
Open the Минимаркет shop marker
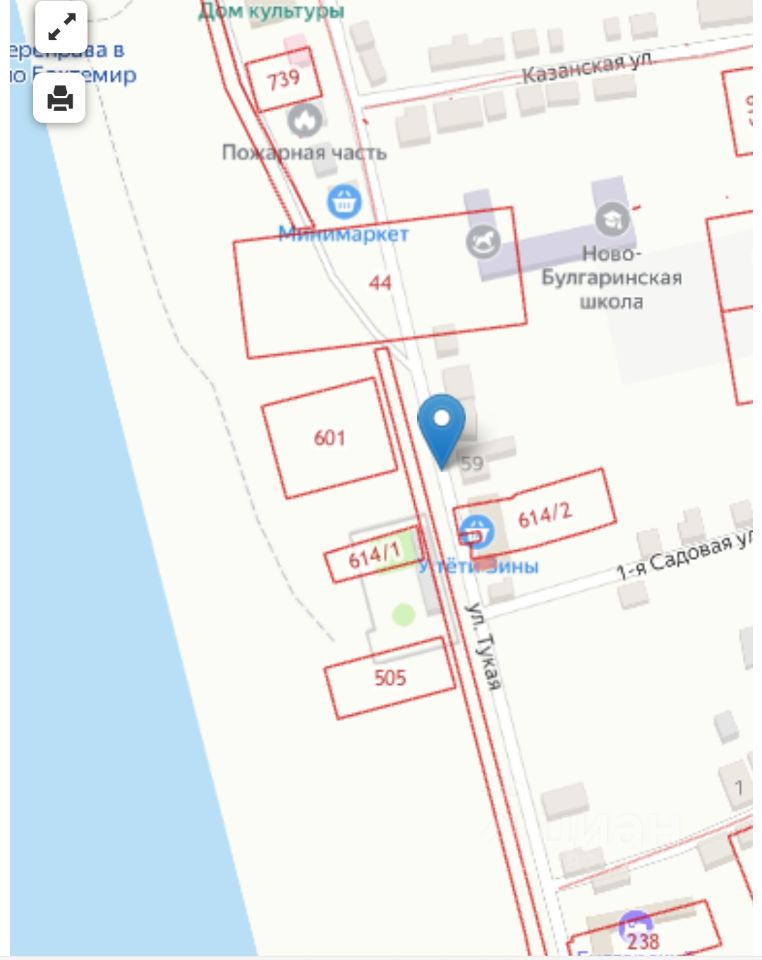[x=344, y=203]
